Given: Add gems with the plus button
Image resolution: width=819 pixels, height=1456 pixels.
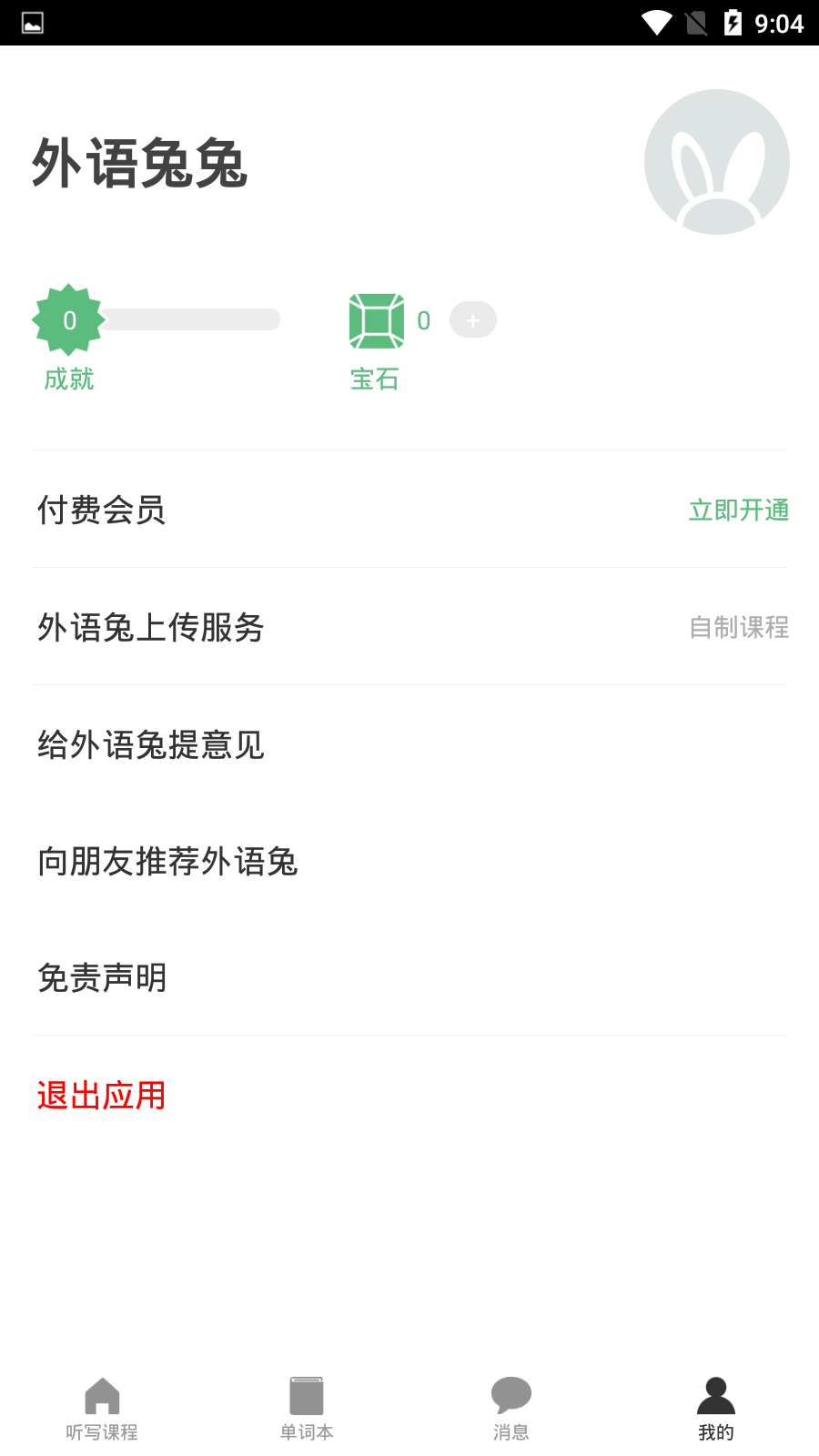Looking at the screenshot, I should 472,320.
